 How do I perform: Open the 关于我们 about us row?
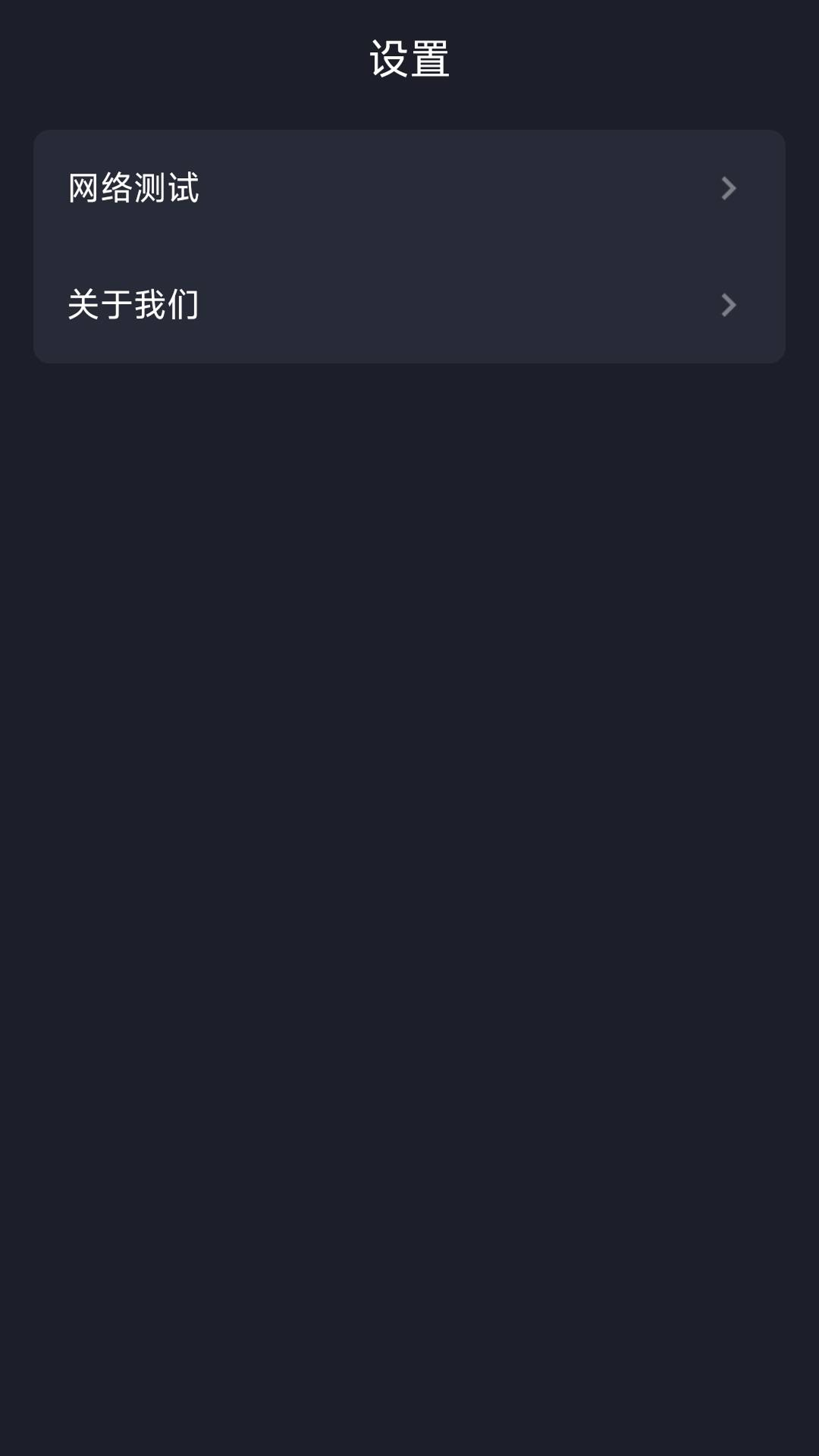click(409, 305)
